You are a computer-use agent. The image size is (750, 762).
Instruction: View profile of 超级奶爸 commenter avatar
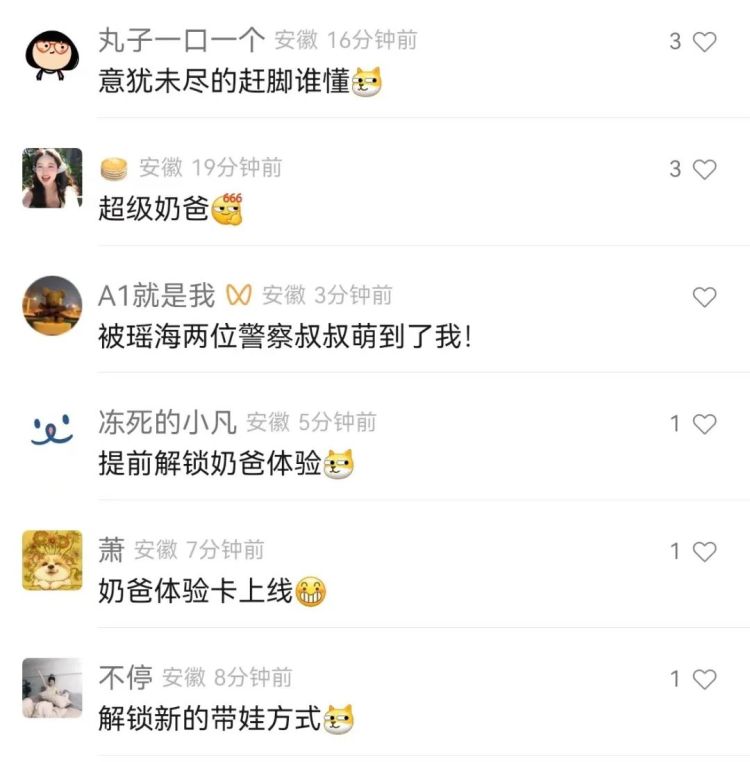(52, 178)
